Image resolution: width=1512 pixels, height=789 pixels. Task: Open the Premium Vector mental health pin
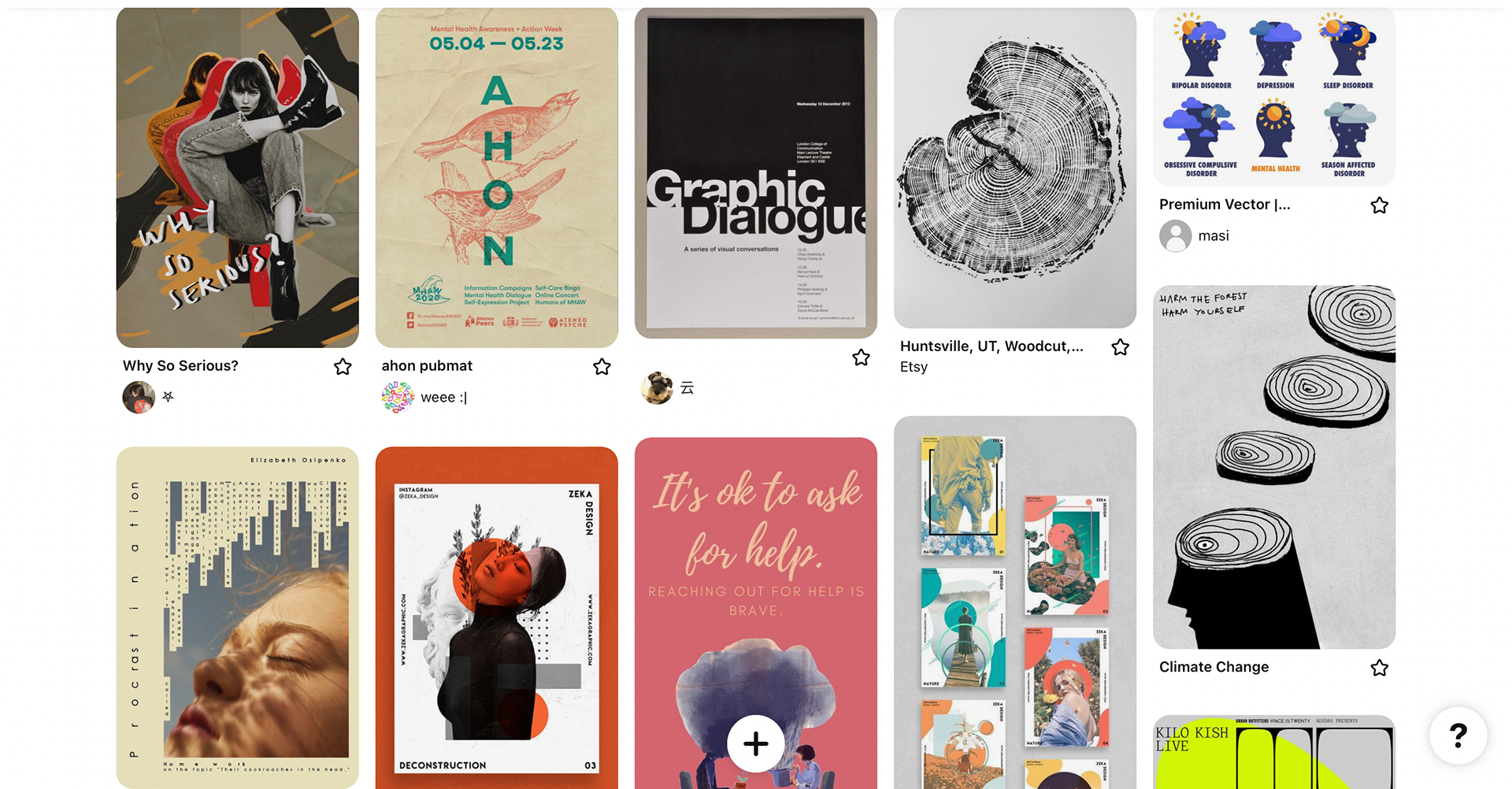(1274, 97)
